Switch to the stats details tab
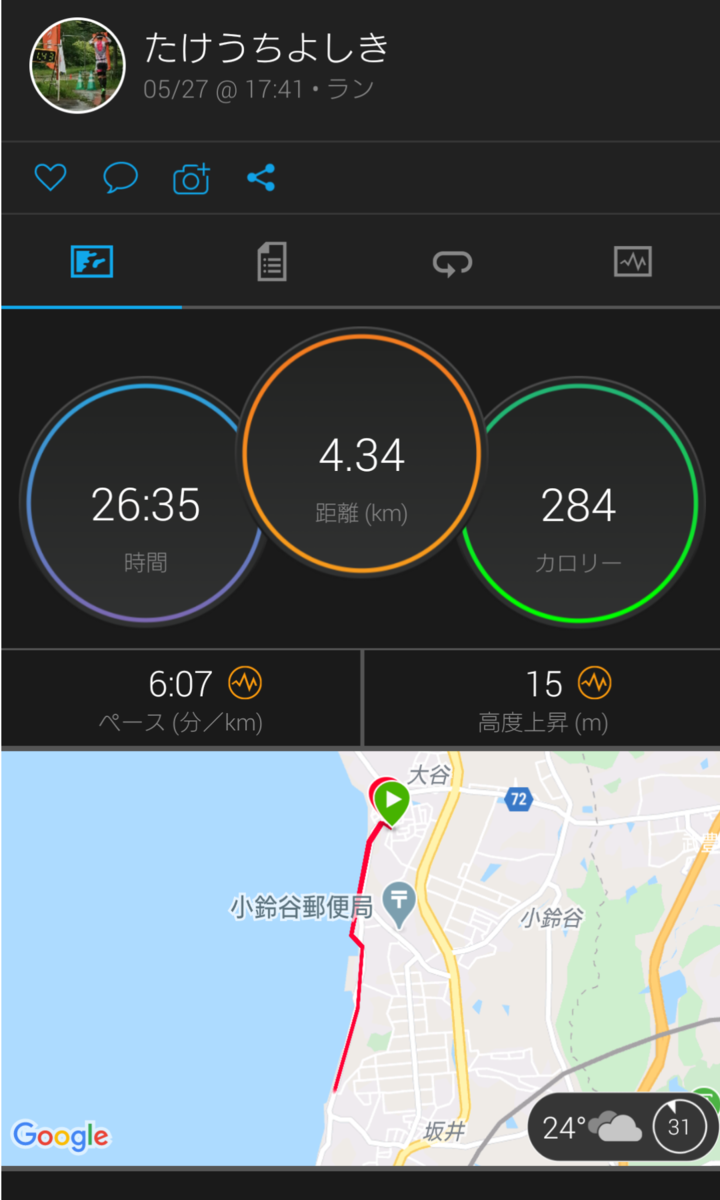Viewport: 720px width, 1200px height. [271, 262]
